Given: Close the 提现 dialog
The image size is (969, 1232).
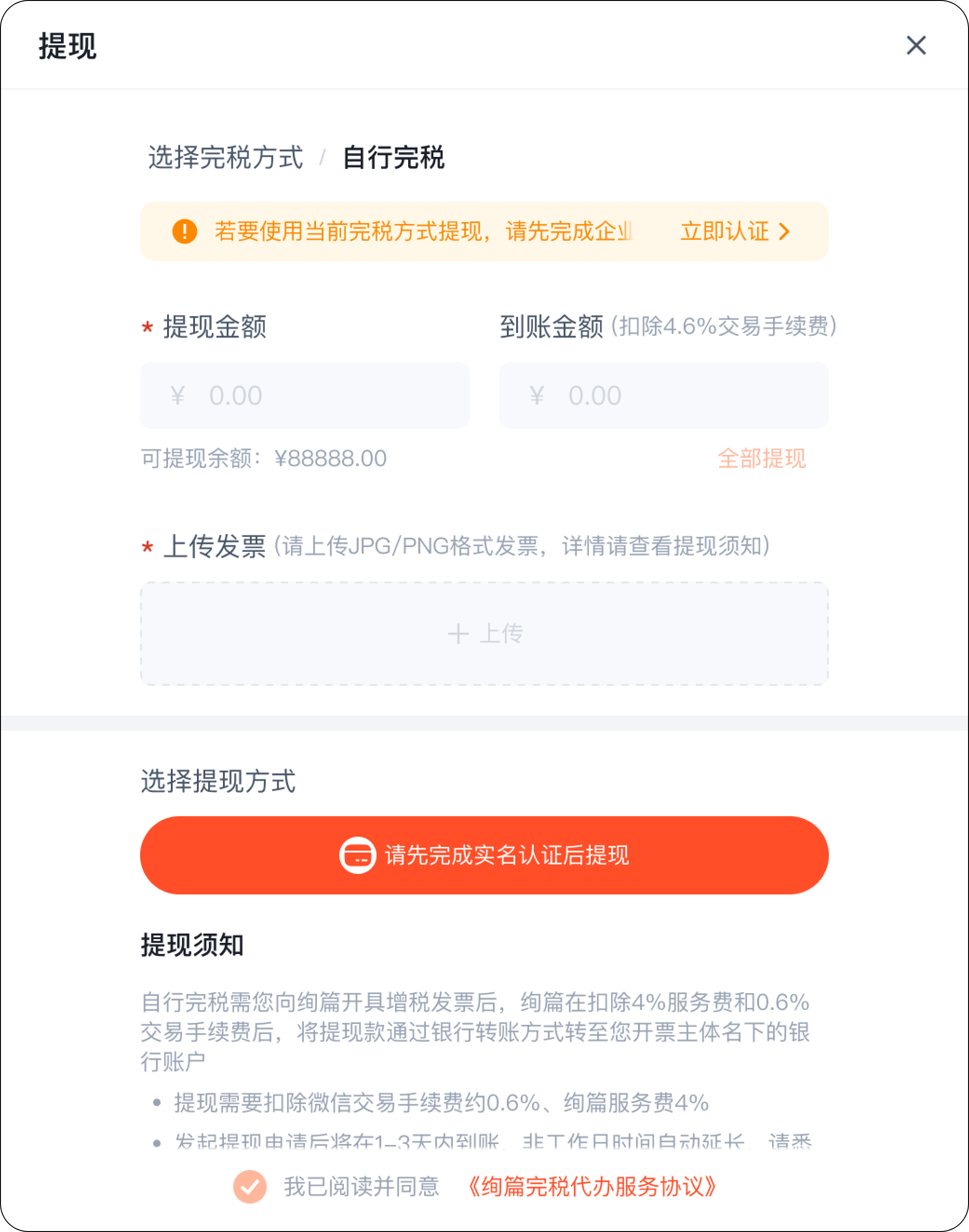Looking at the screenshot, I should [x=915, y=46].
